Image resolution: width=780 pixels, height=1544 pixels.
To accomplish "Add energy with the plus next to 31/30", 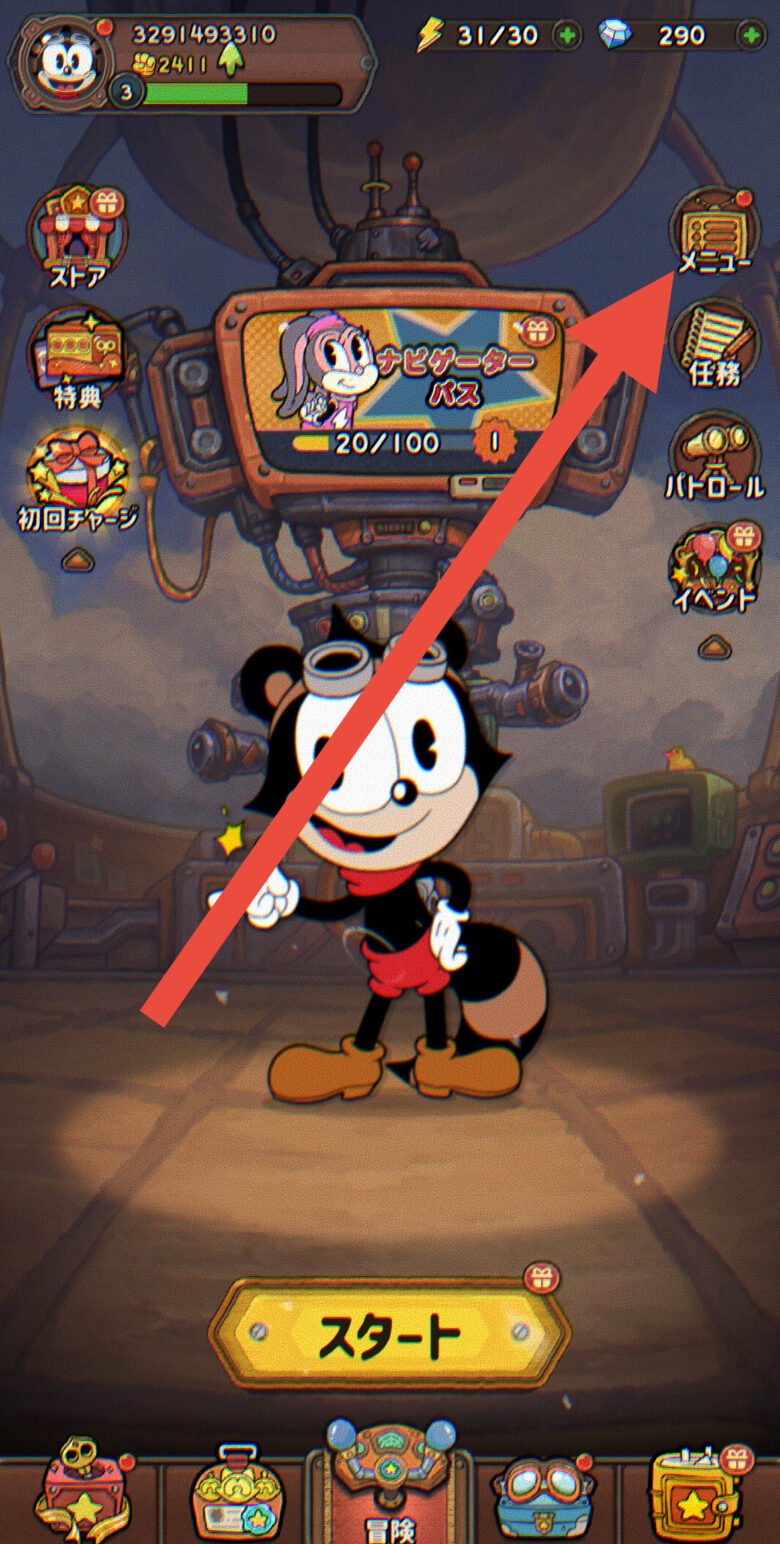I will point(567,36).
